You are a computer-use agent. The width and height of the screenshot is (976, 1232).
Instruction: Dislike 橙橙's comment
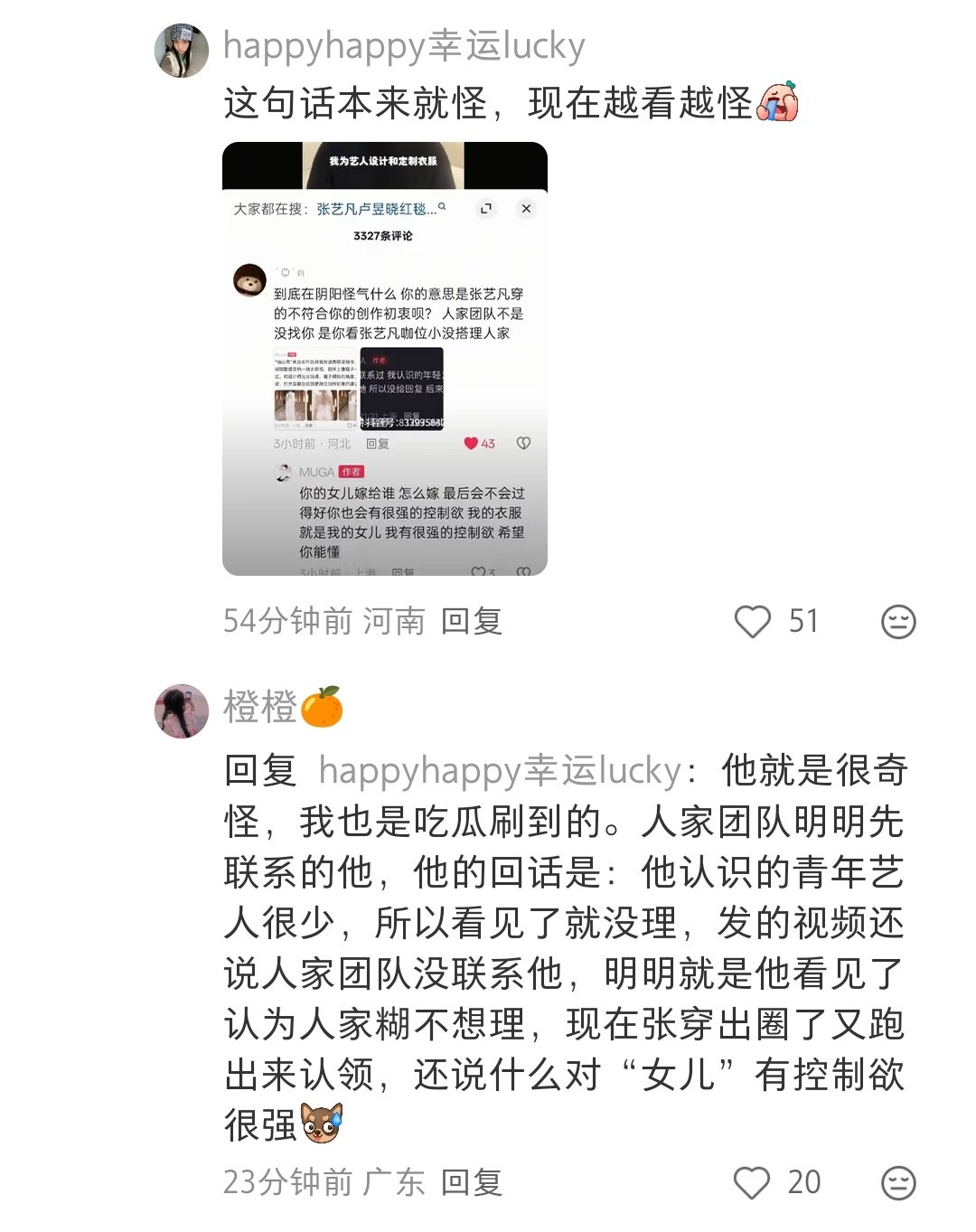pyautogui.click(x=897, y=1182)
